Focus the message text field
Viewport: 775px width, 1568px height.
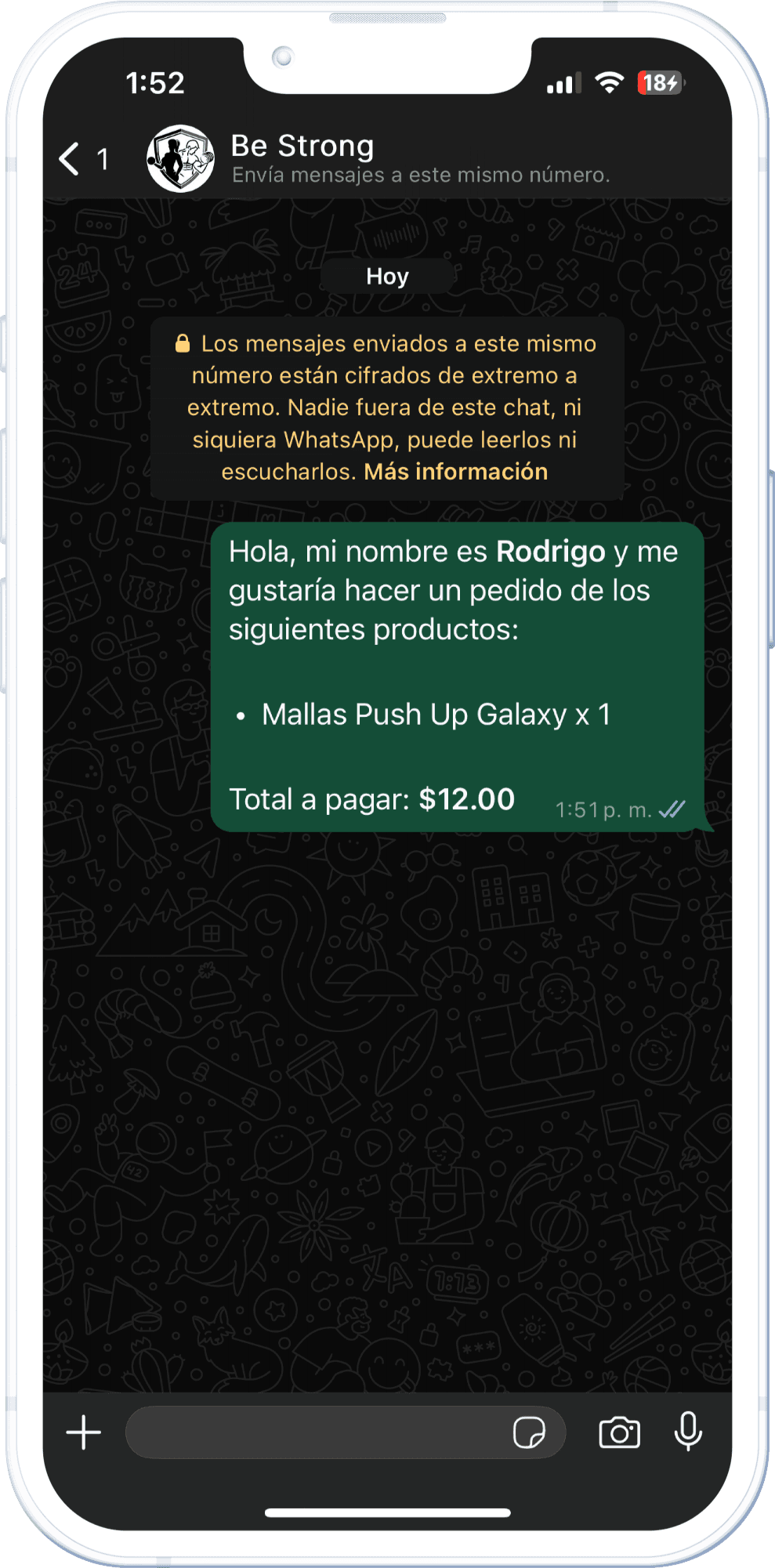(313, 1433)
